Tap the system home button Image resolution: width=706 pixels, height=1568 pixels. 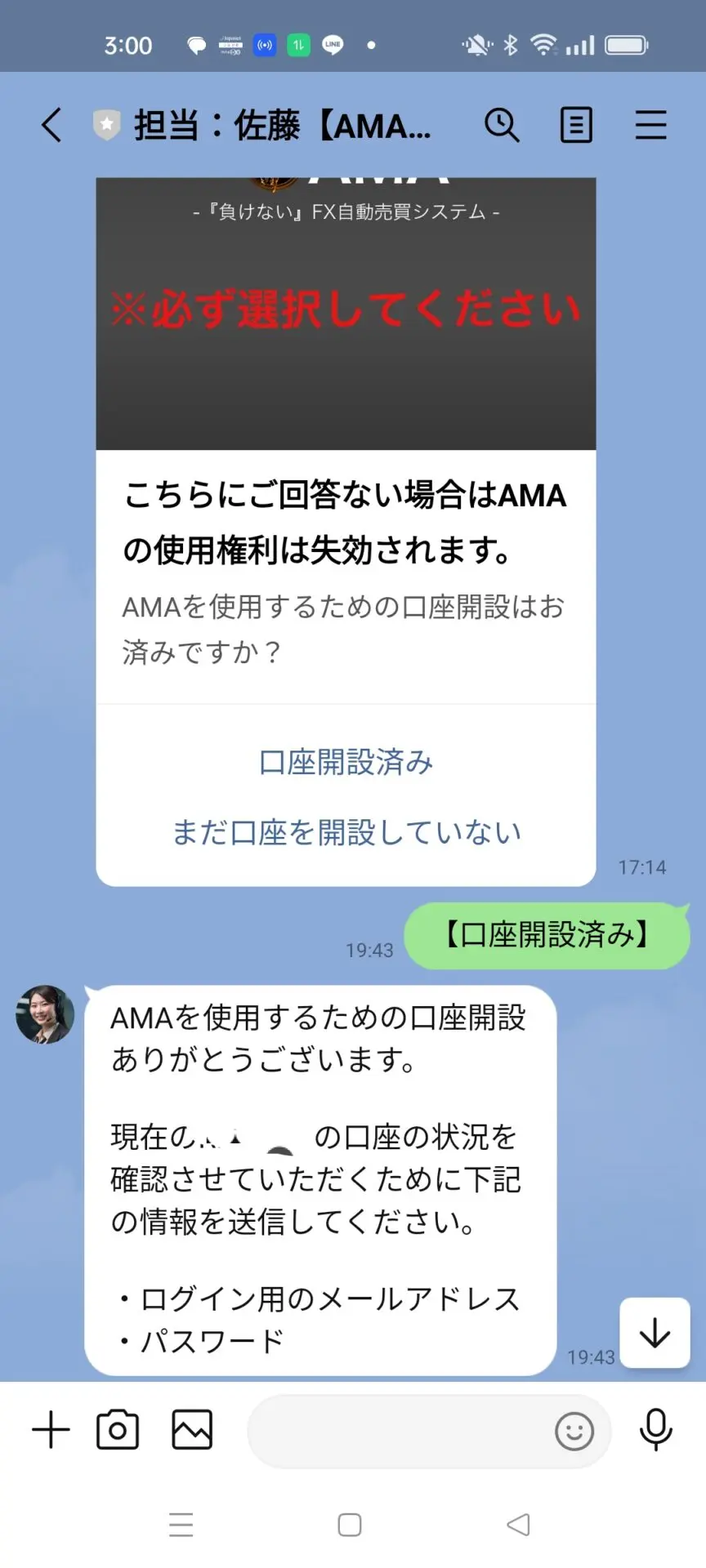(350, 1525)
